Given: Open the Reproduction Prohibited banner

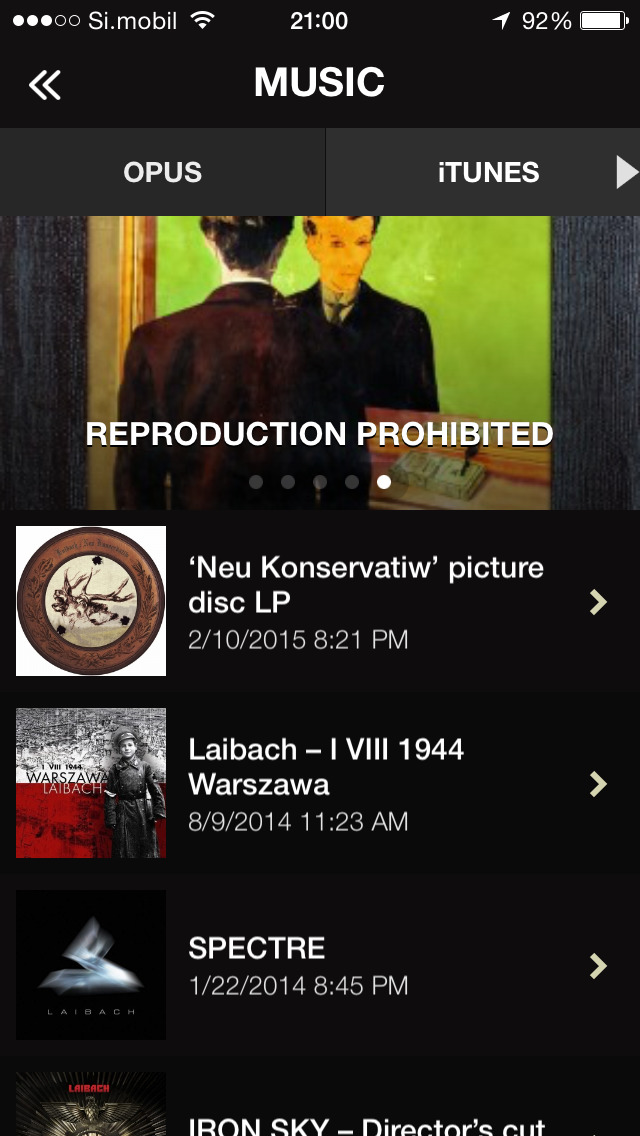Looking at the screenshot, I should tap(320, 362).
